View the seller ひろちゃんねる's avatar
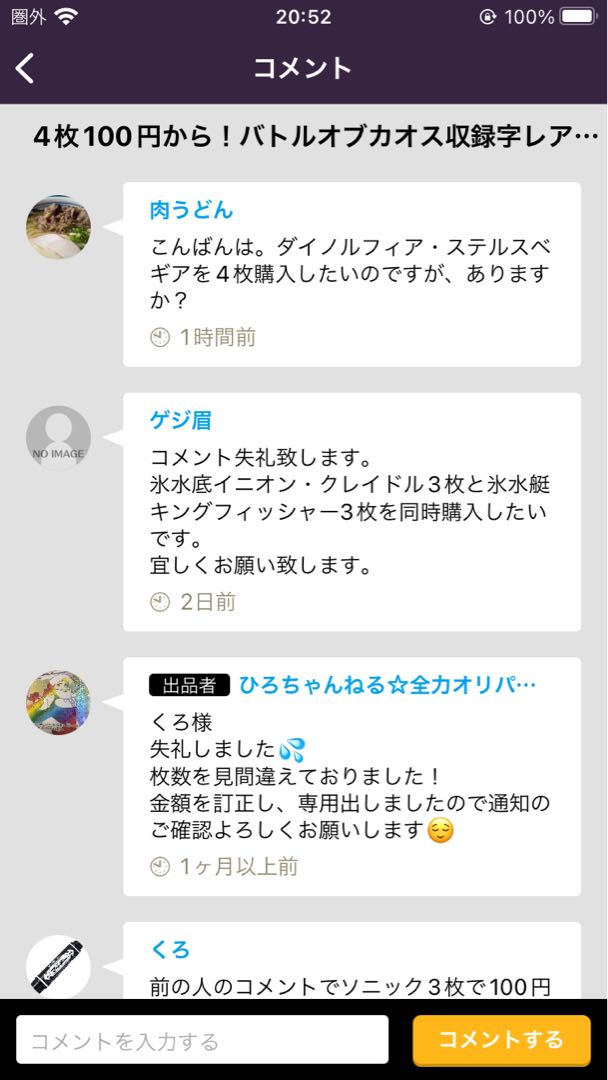 (x=58, y=703)
